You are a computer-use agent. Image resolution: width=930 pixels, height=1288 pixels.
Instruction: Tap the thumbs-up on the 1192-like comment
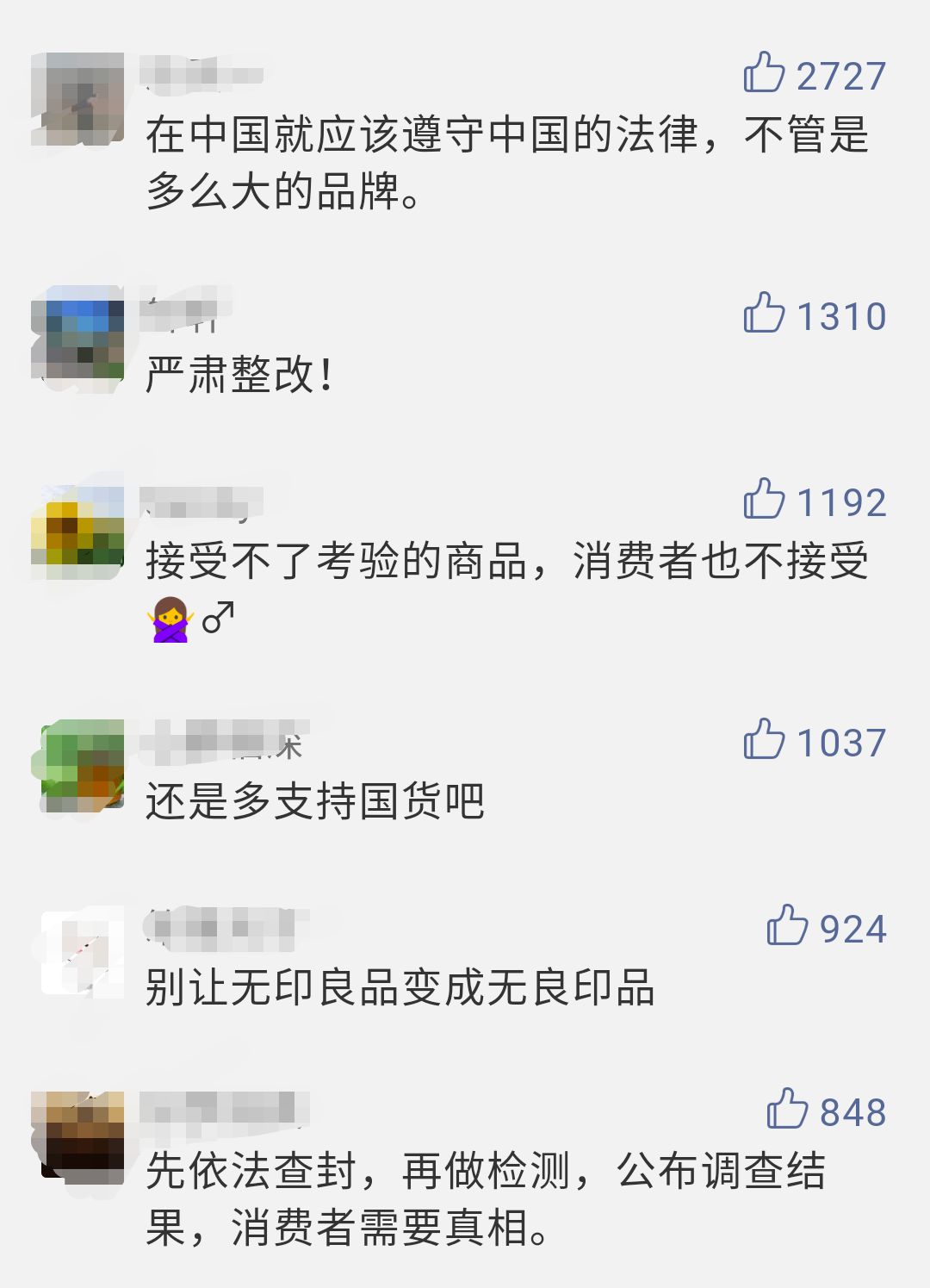764,499
